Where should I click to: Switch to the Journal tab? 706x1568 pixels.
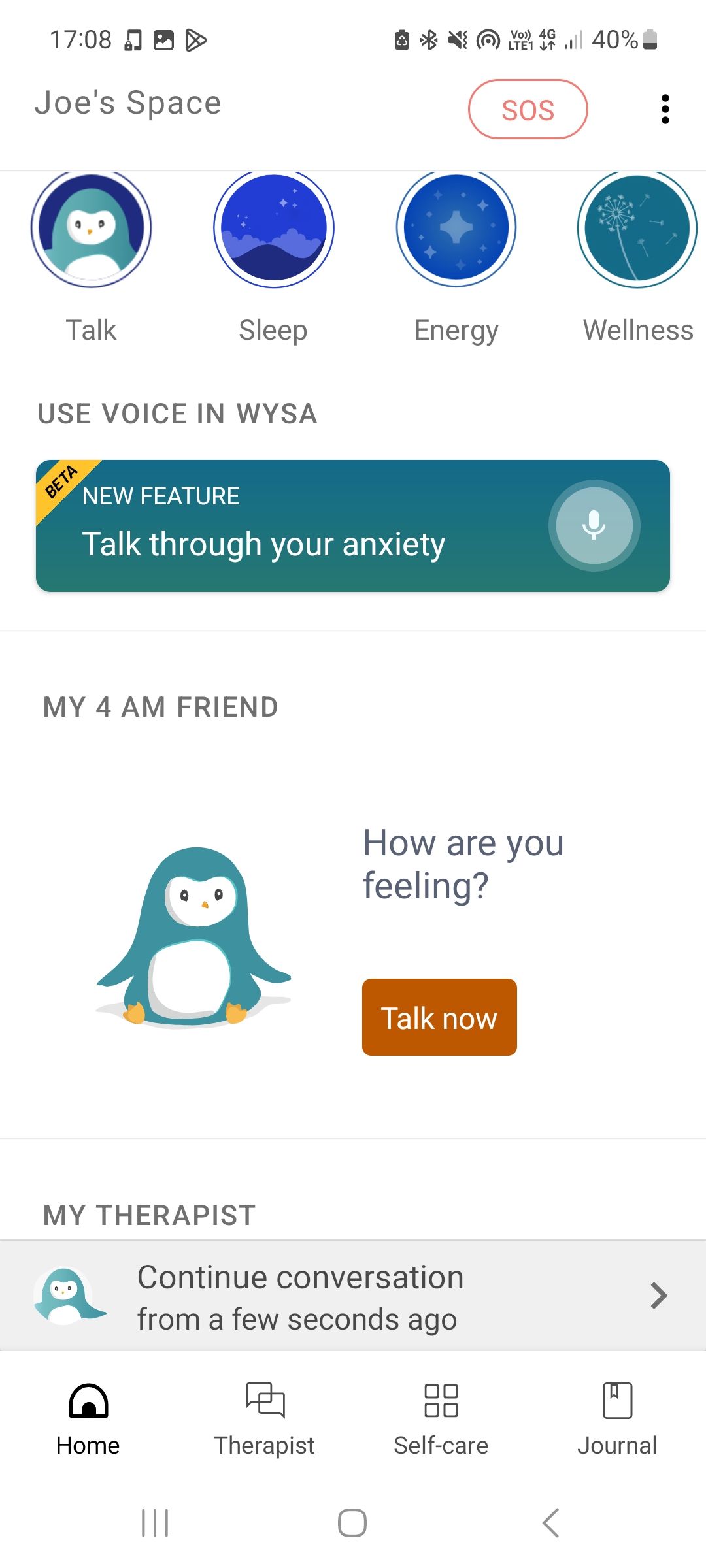[616, 1418]
